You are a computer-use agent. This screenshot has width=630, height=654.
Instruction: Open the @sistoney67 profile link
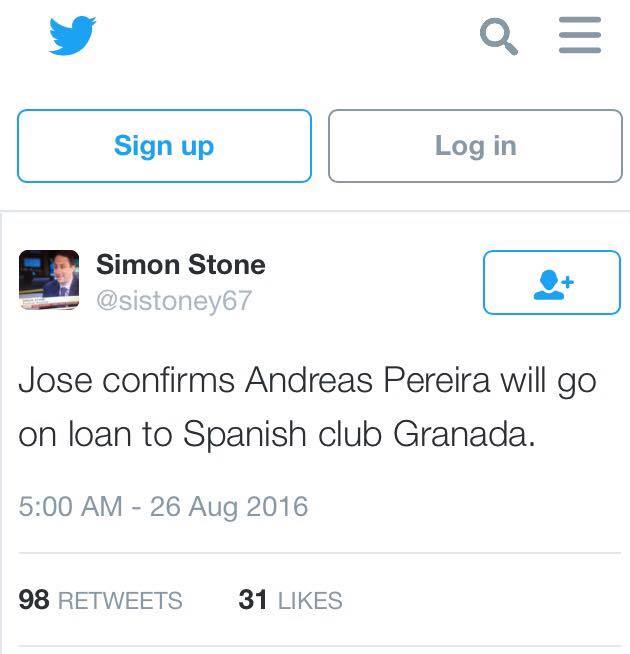pos(174,301)
